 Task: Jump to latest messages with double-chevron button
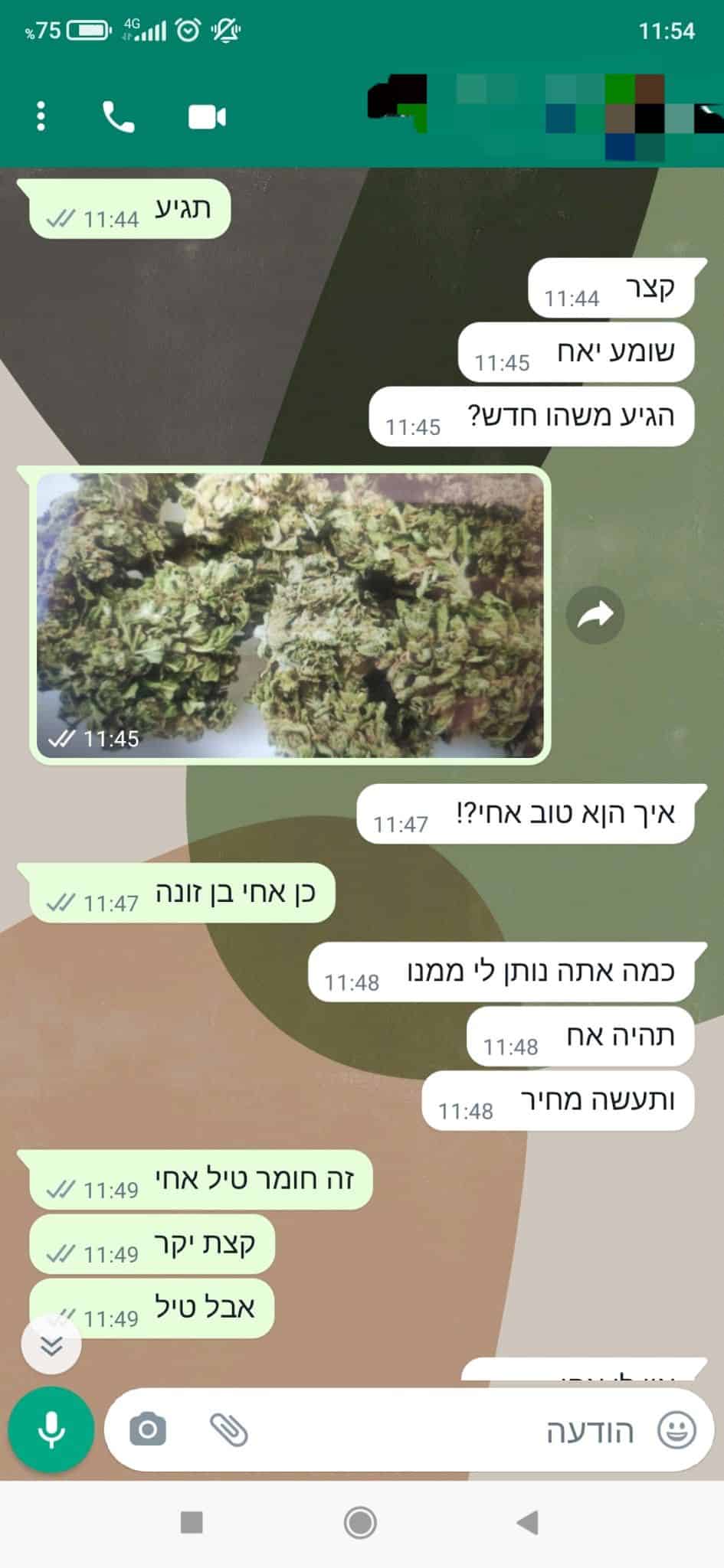[x=51, y=1345]
